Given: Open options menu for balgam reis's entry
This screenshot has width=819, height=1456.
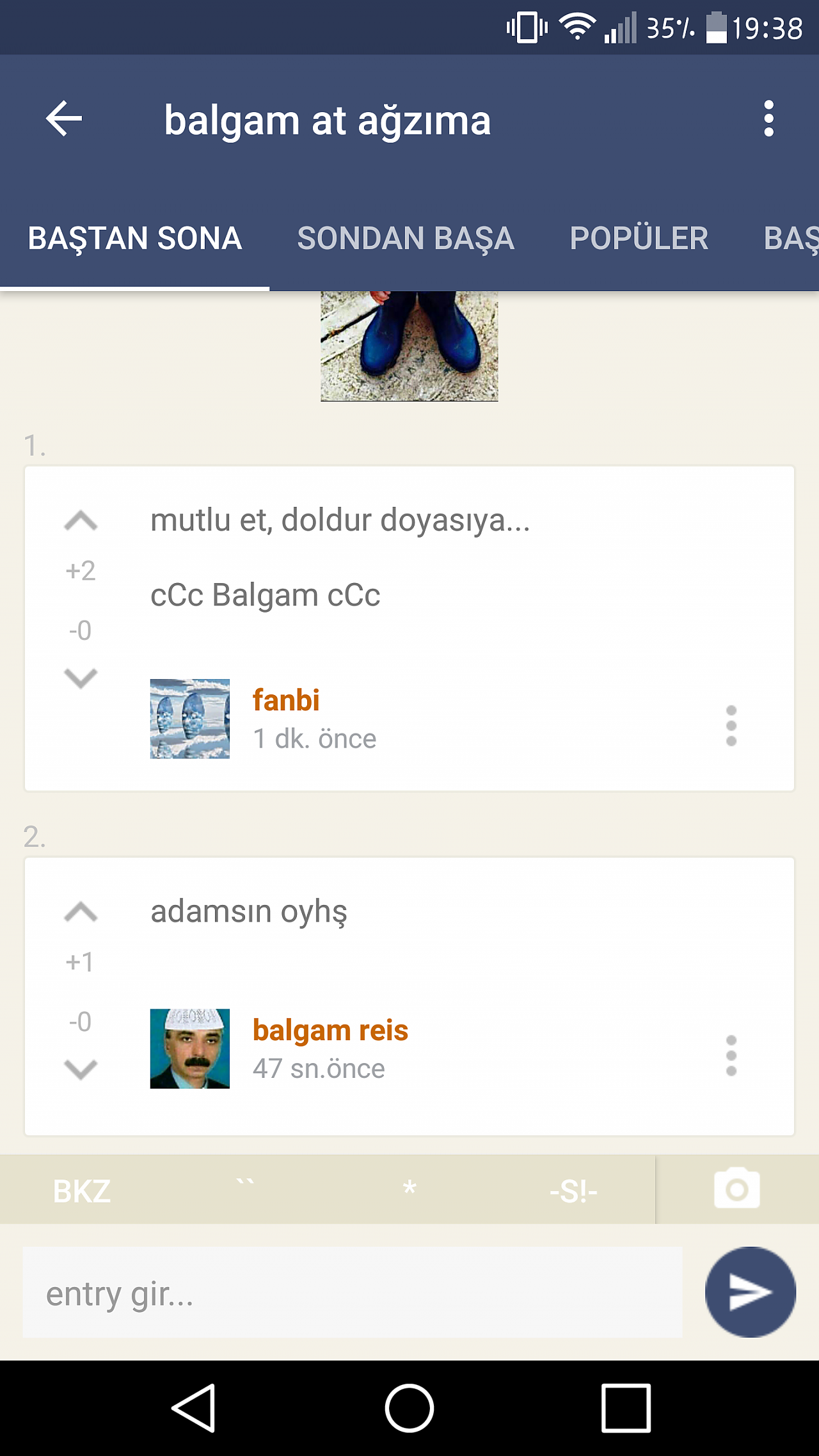Looking at the screenshot, I should (731, 1055).
